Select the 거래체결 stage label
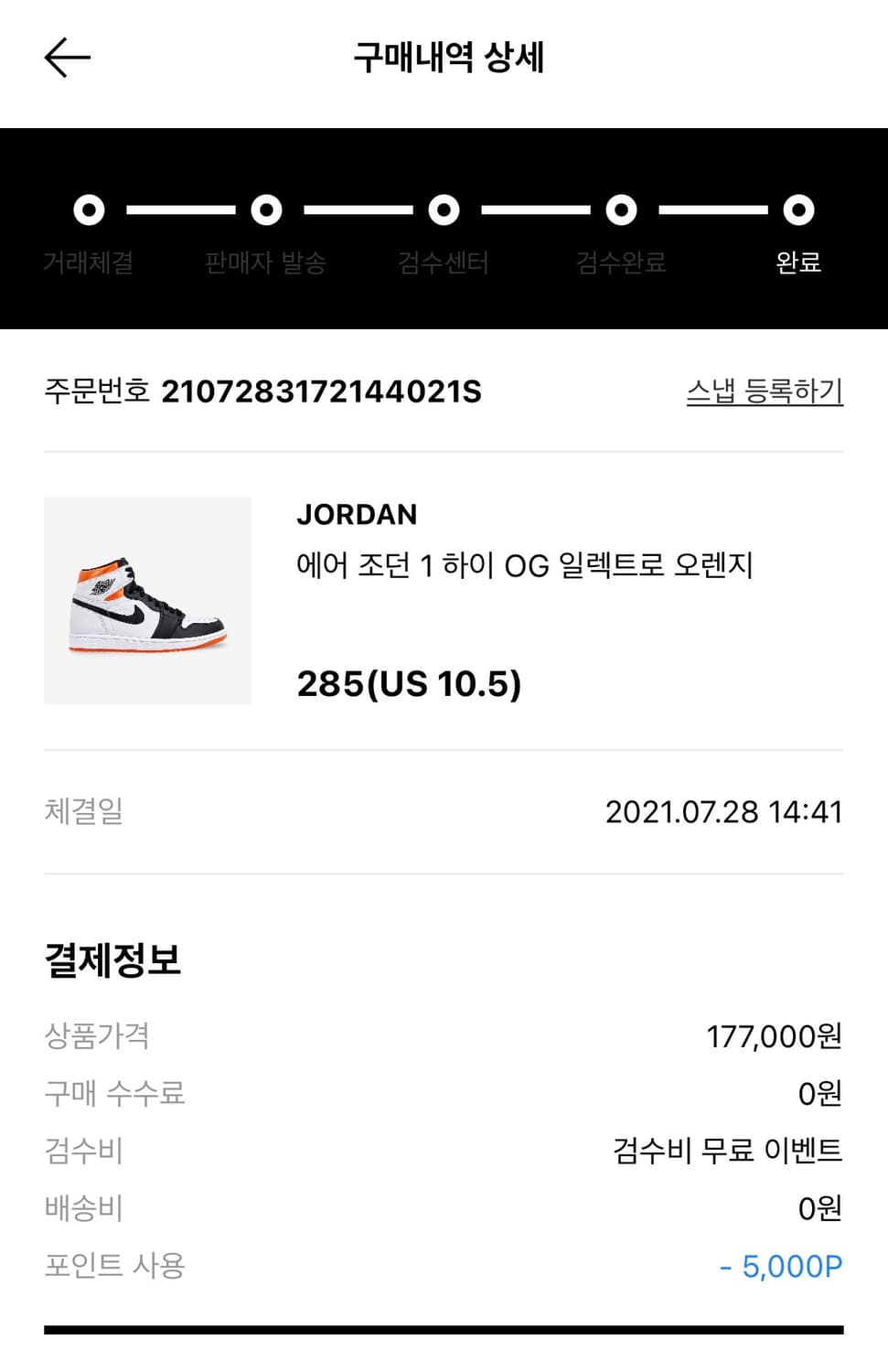Screen dimensions: 888x1372 pyautogui.click(x=89, y=263)
